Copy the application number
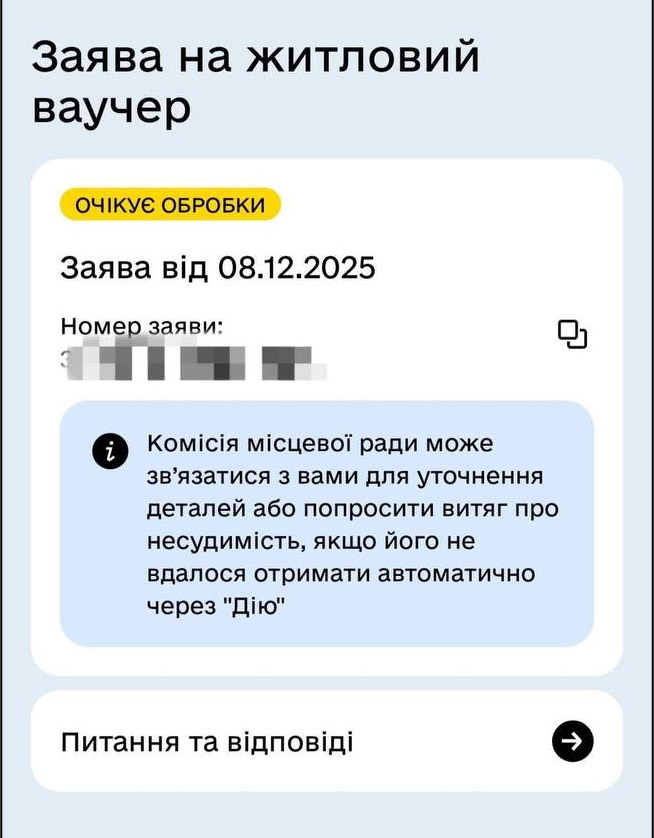This screenshot has height=838, width=654. point(571,335)
